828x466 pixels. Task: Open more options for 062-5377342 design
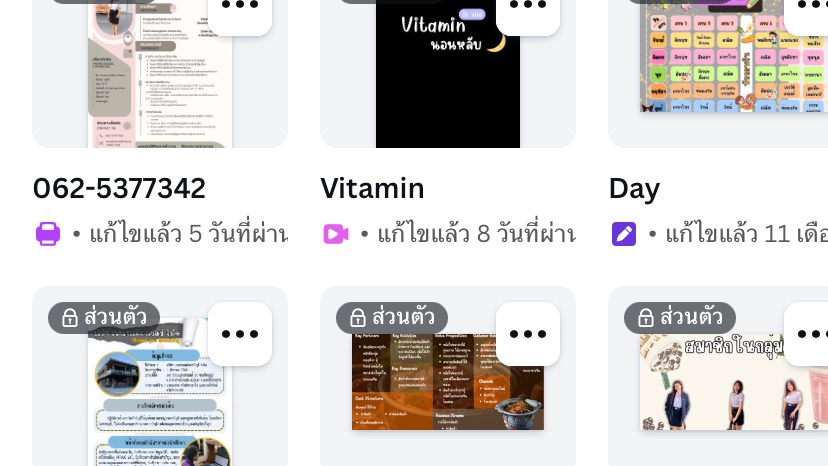(x=240, y=9)
